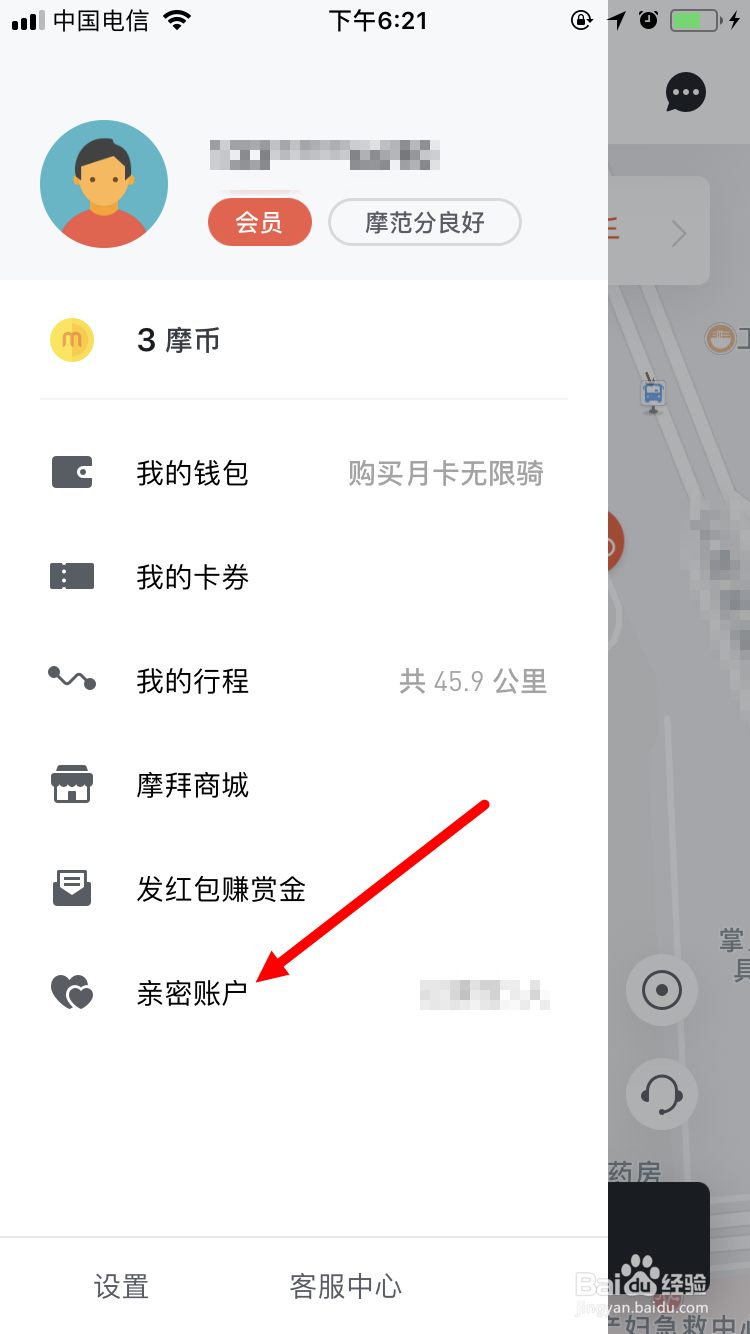Open customer service via the headset icon
Image resolution: width=750 pixels, height=1334 pixels.
click(661, 1094)
